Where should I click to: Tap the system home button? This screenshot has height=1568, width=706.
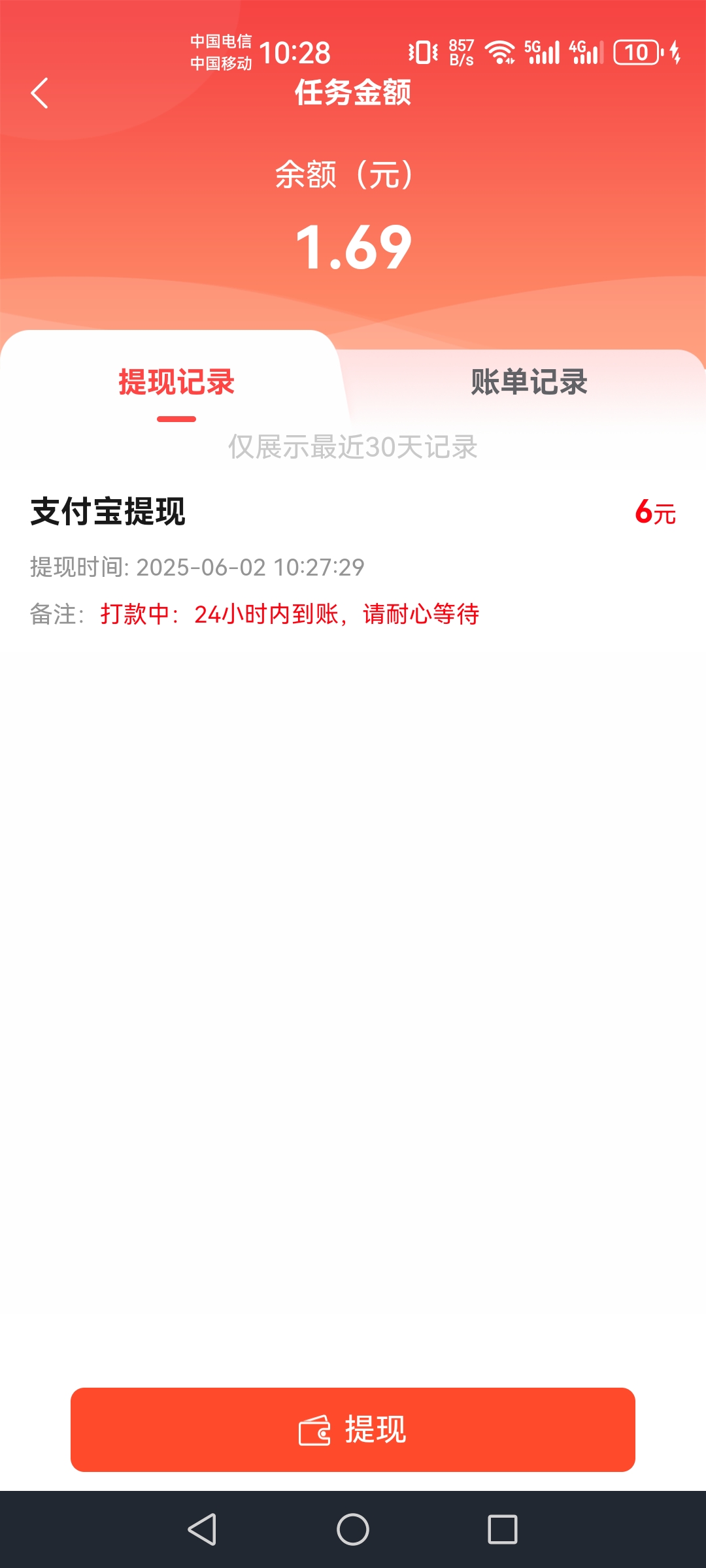click(x=353, y=1529)
